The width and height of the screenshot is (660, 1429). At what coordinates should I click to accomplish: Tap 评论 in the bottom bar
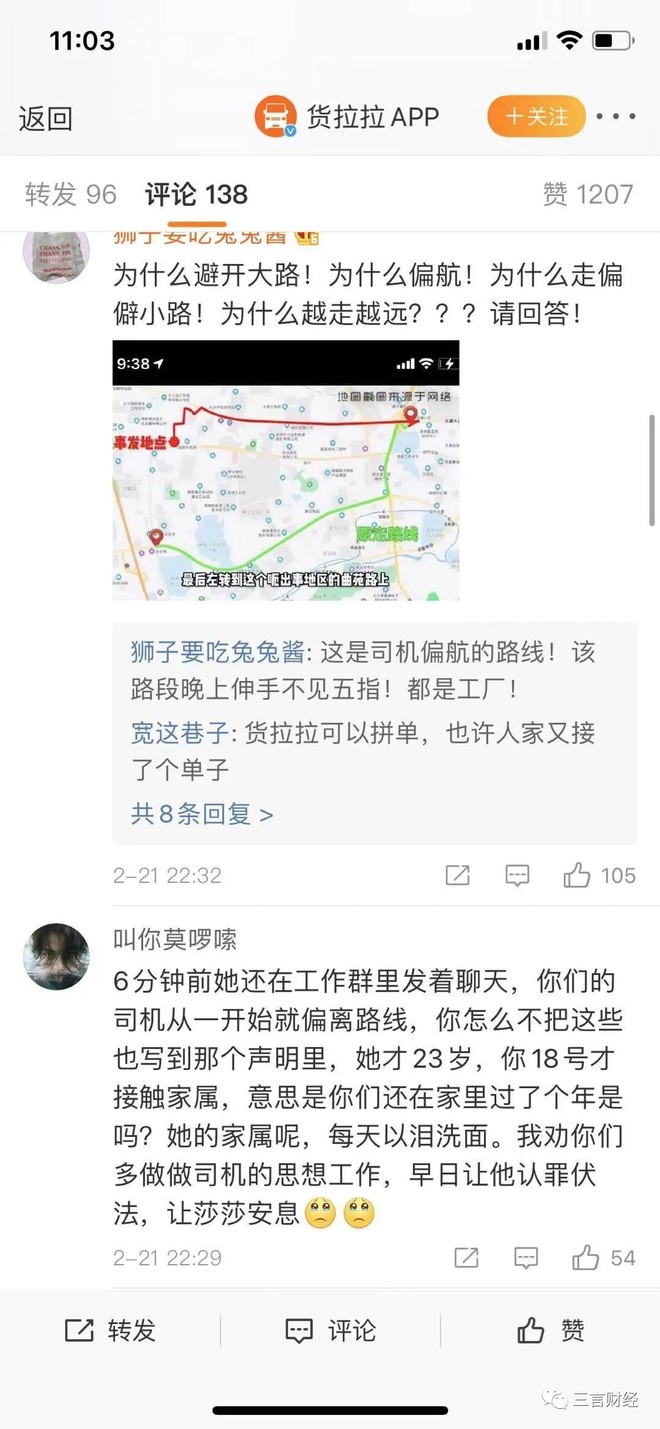(x=330, y=1330)
